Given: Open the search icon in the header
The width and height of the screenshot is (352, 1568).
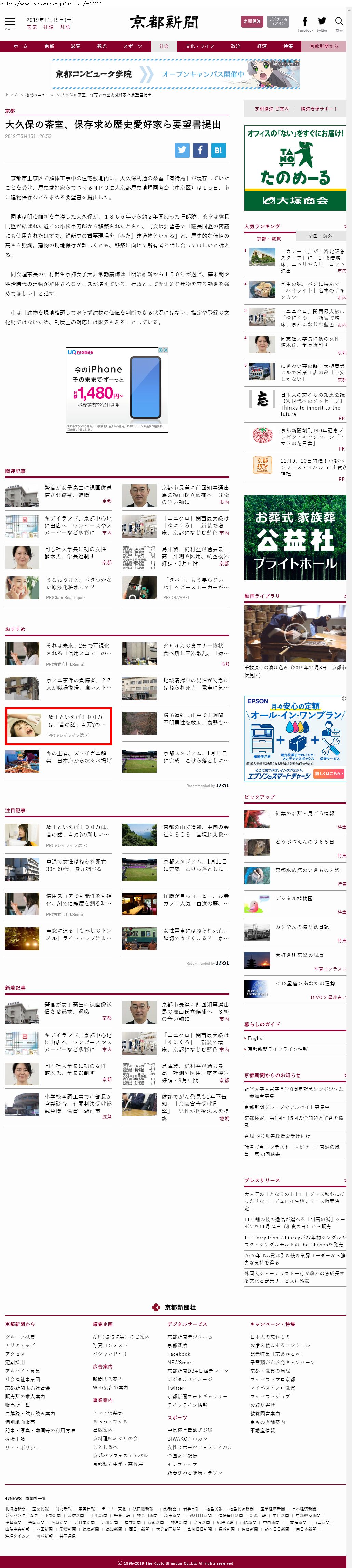Looking at the screenshot, I should pos(339,22).
